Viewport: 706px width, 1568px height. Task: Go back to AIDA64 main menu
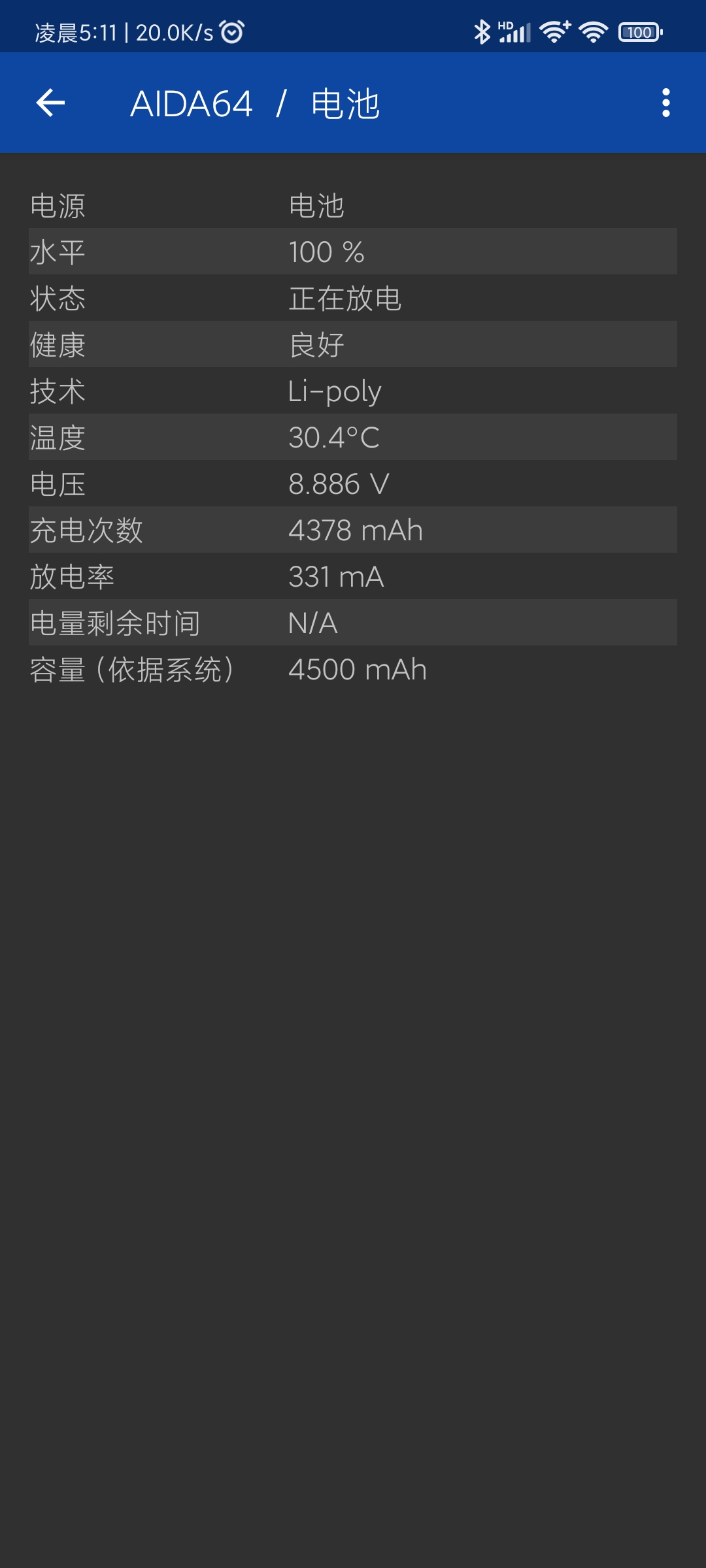click(x=50, y=103)
